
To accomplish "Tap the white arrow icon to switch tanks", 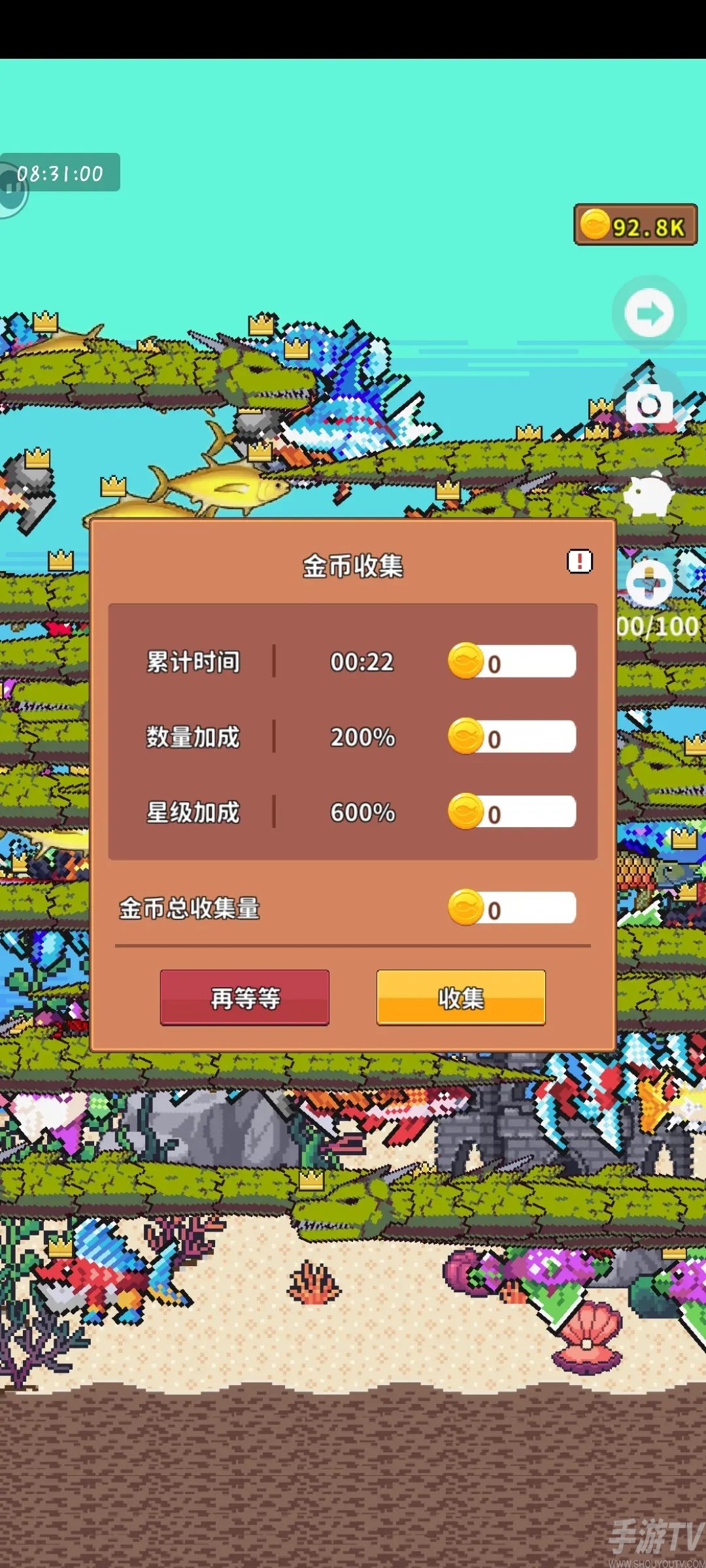I will coord(649,314).
